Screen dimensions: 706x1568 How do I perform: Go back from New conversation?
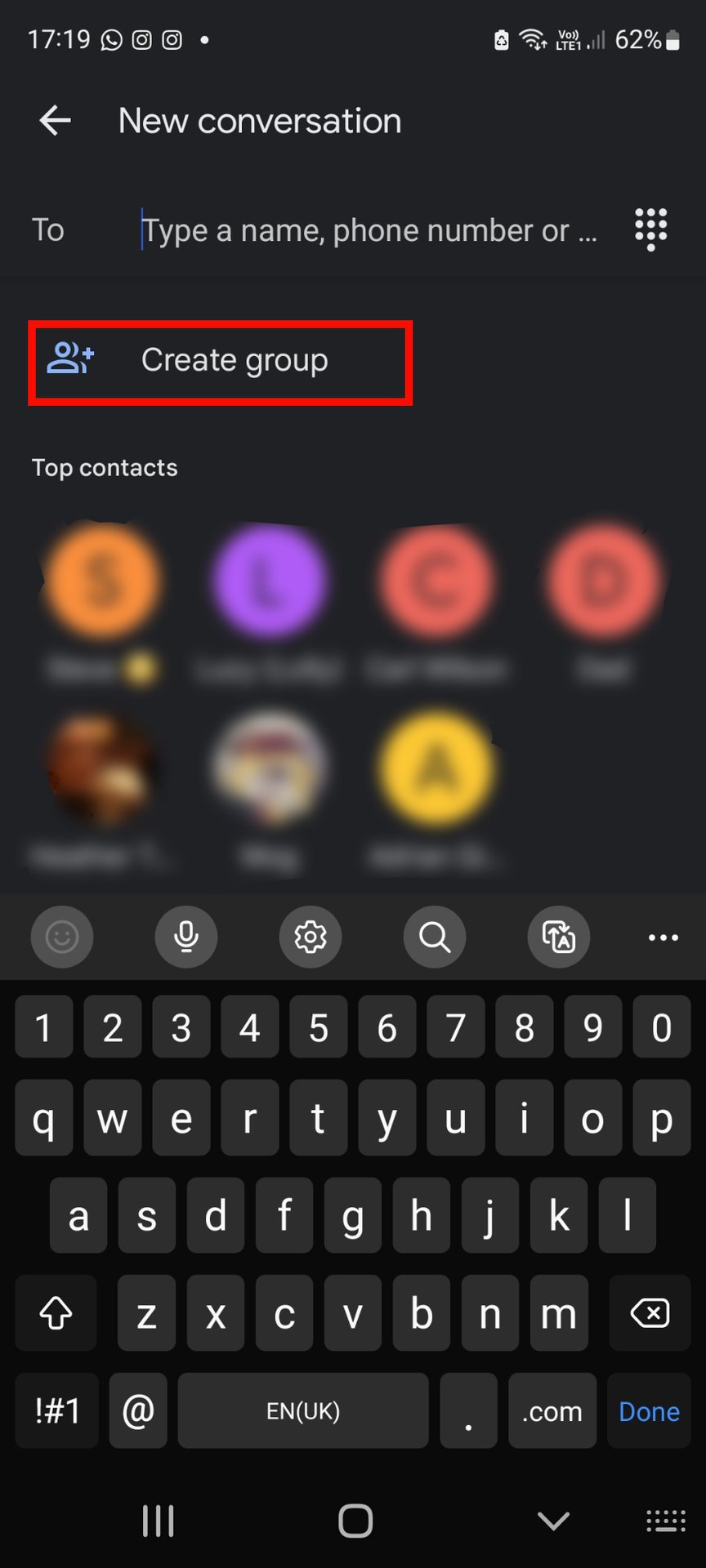tap(55, 121)
